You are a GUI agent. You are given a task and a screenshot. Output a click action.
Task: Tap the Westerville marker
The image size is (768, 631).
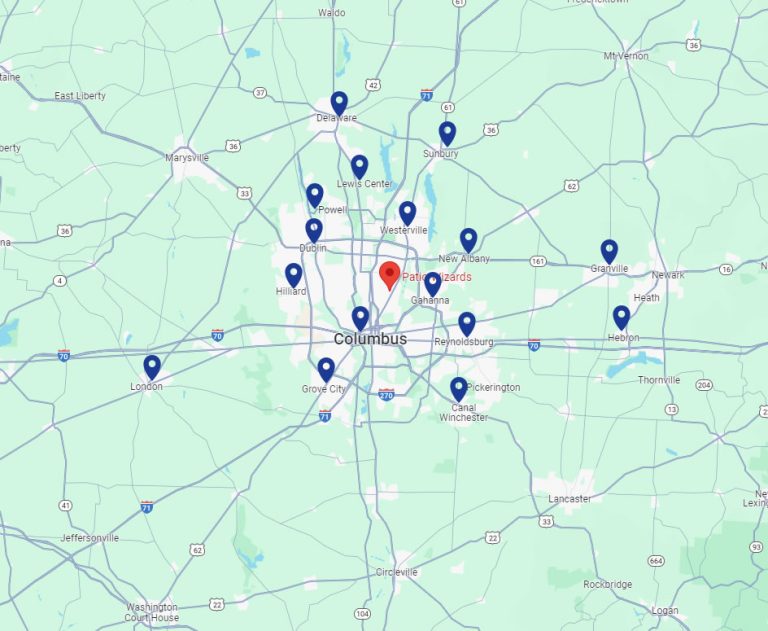tap(407, 212)
